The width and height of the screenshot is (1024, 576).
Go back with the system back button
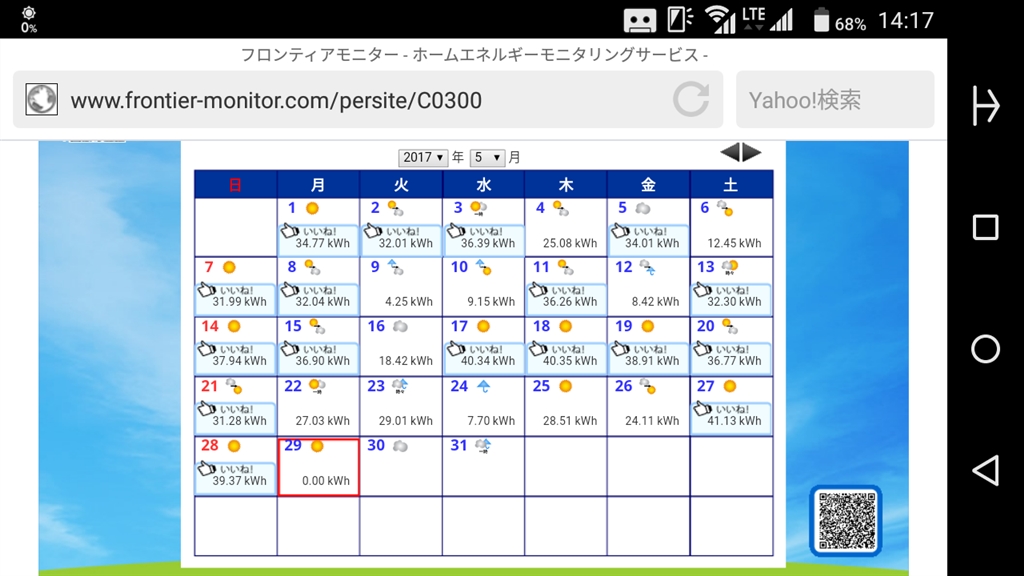[985, 470]
